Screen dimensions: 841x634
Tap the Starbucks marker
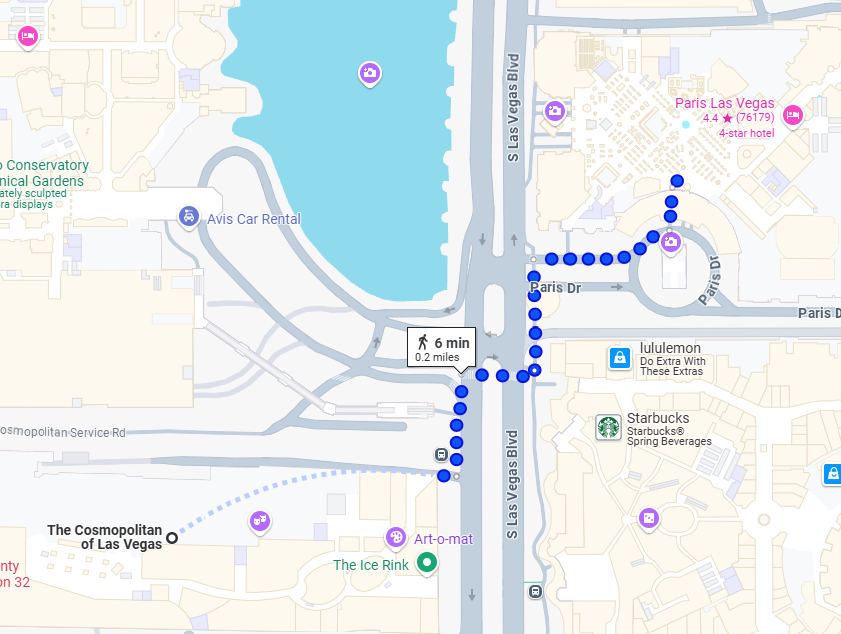tap(608, 427)
